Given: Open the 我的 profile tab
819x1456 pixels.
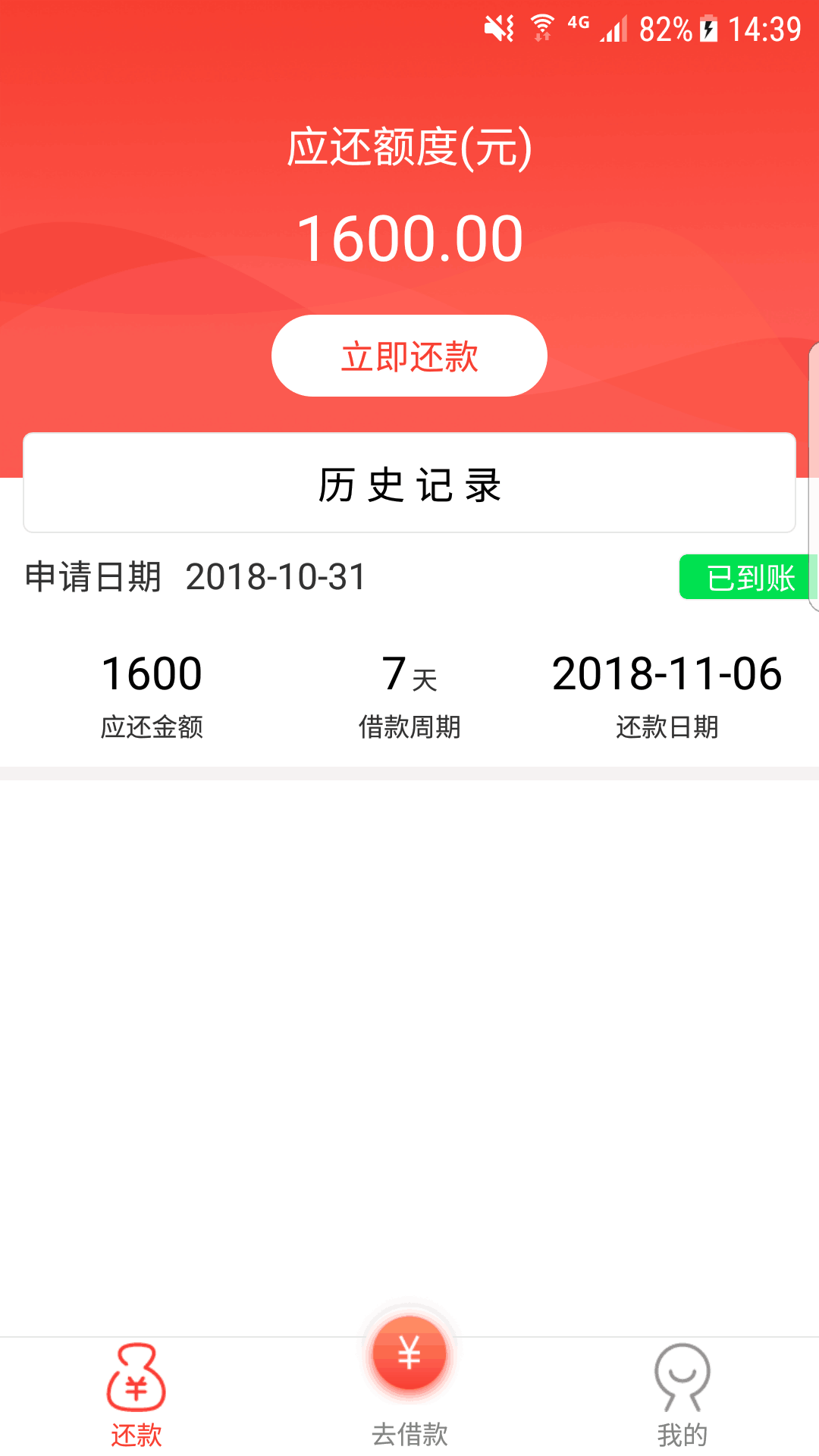Looking at the screenshot, I should tap(682, 1396).
